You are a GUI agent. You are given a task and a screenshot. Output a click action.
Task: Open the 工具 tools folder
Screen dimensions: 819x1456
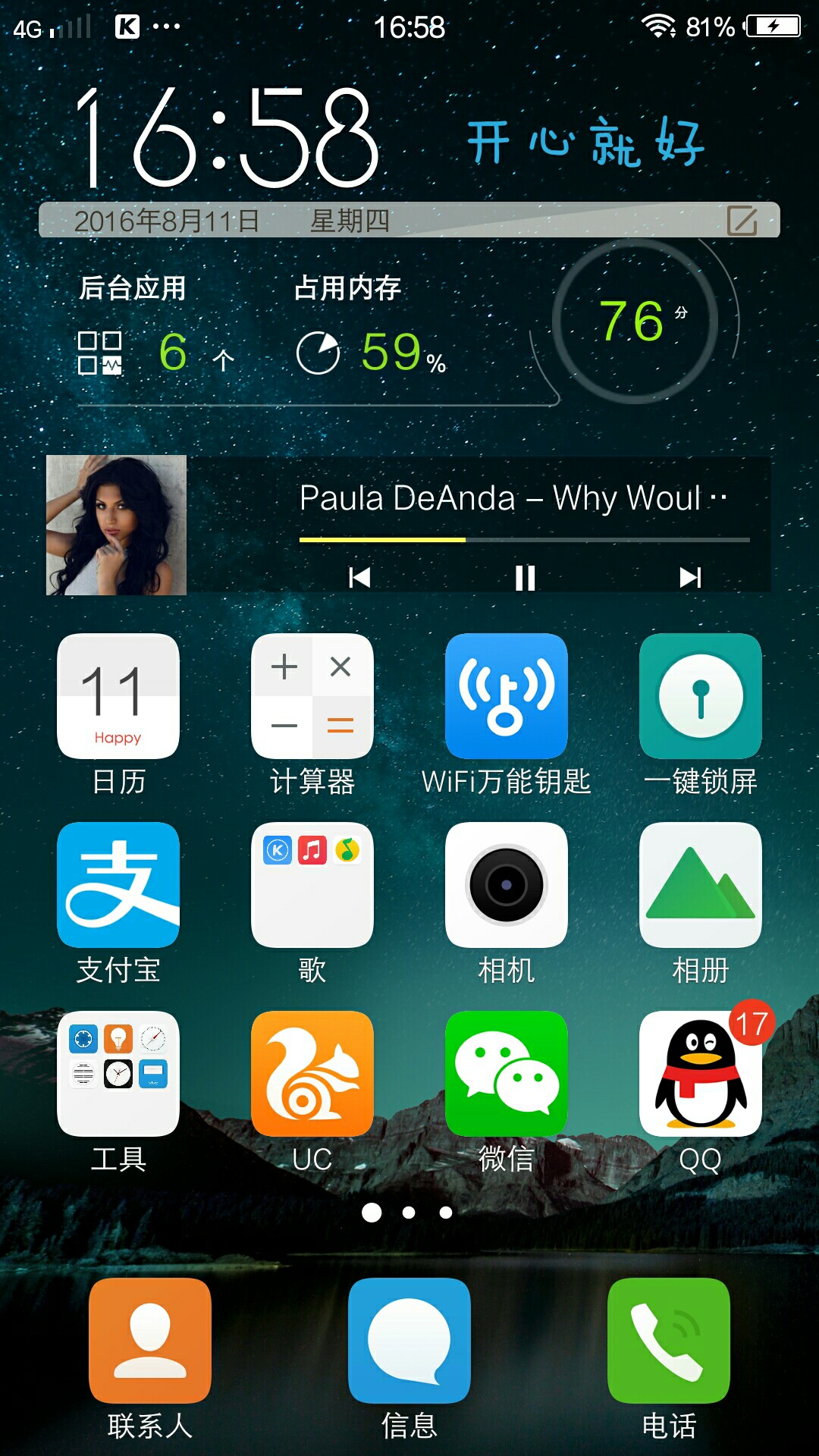(x=118, y=1074)
